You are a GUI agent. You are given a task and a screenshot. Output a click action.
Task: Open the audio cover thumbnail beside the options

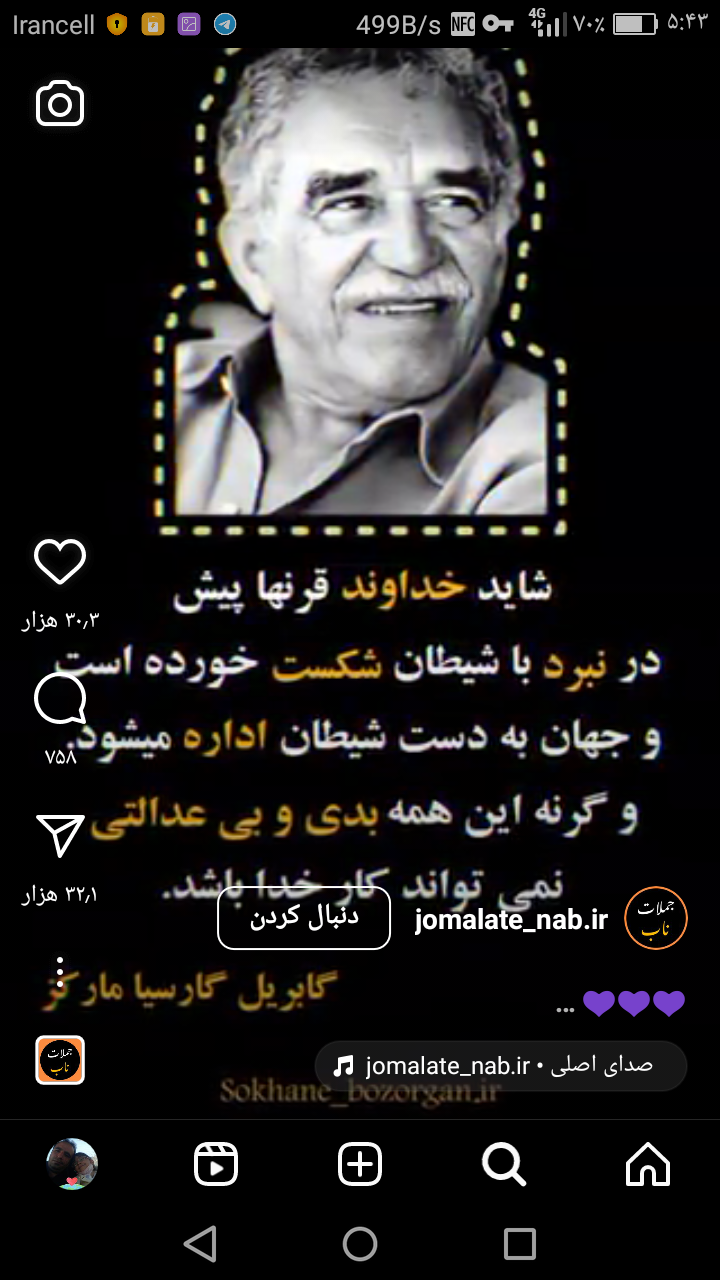click(x=60, y=1060)
